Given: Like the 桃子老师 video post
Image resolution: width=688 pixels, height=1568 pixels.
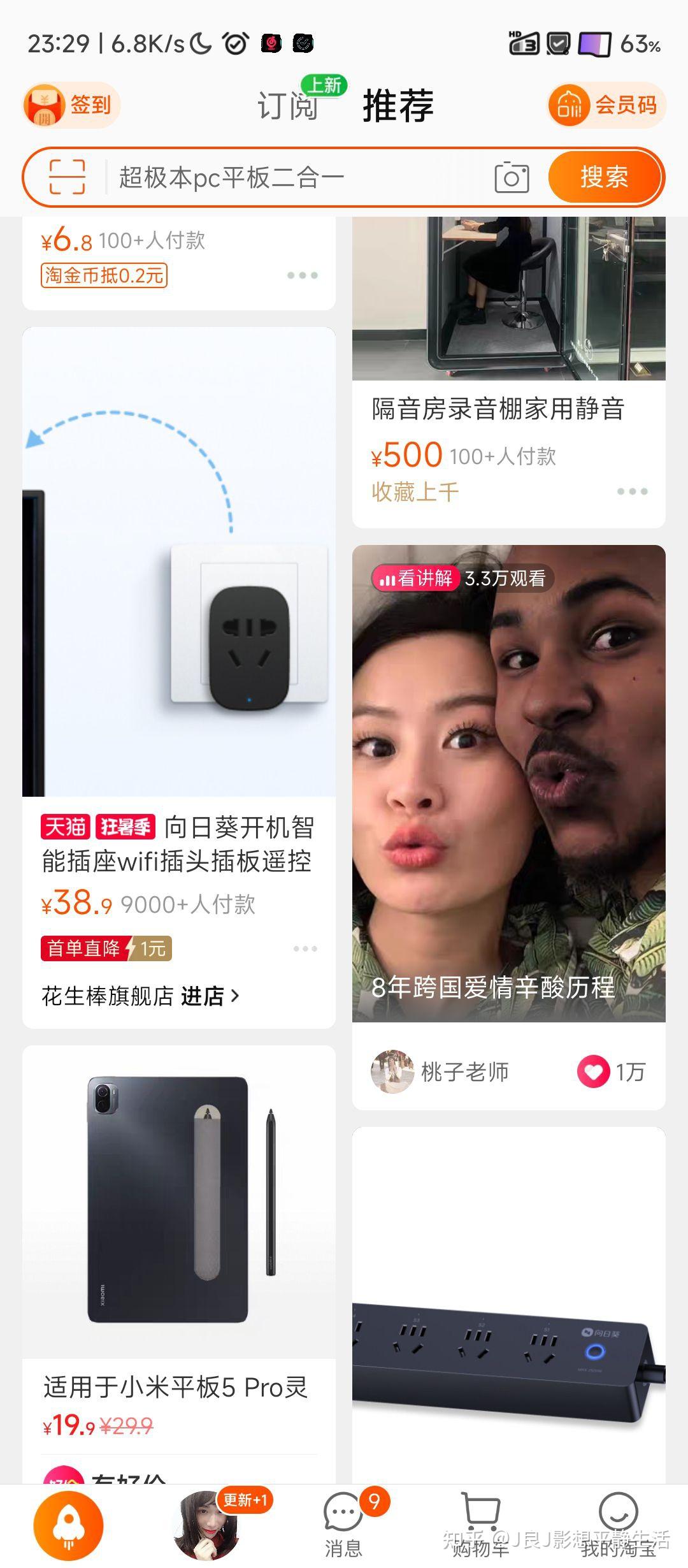Looking at the screenshot, I should [x=593, y=1071].
